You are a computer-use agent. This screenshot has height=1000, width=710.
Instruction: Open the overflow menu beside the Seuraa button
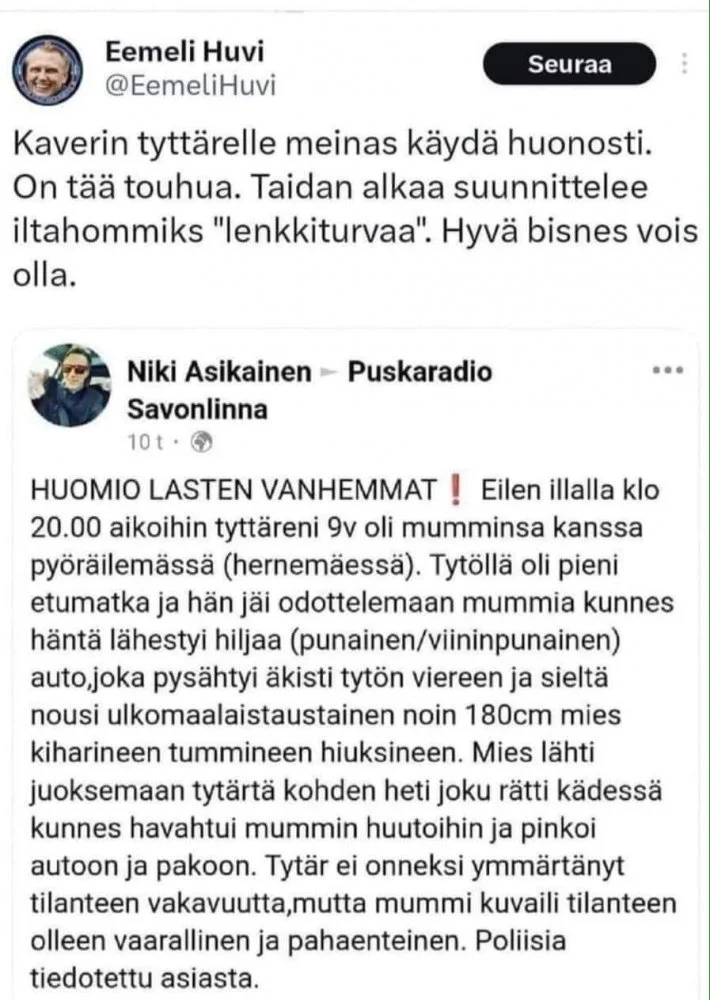(685, 65)
